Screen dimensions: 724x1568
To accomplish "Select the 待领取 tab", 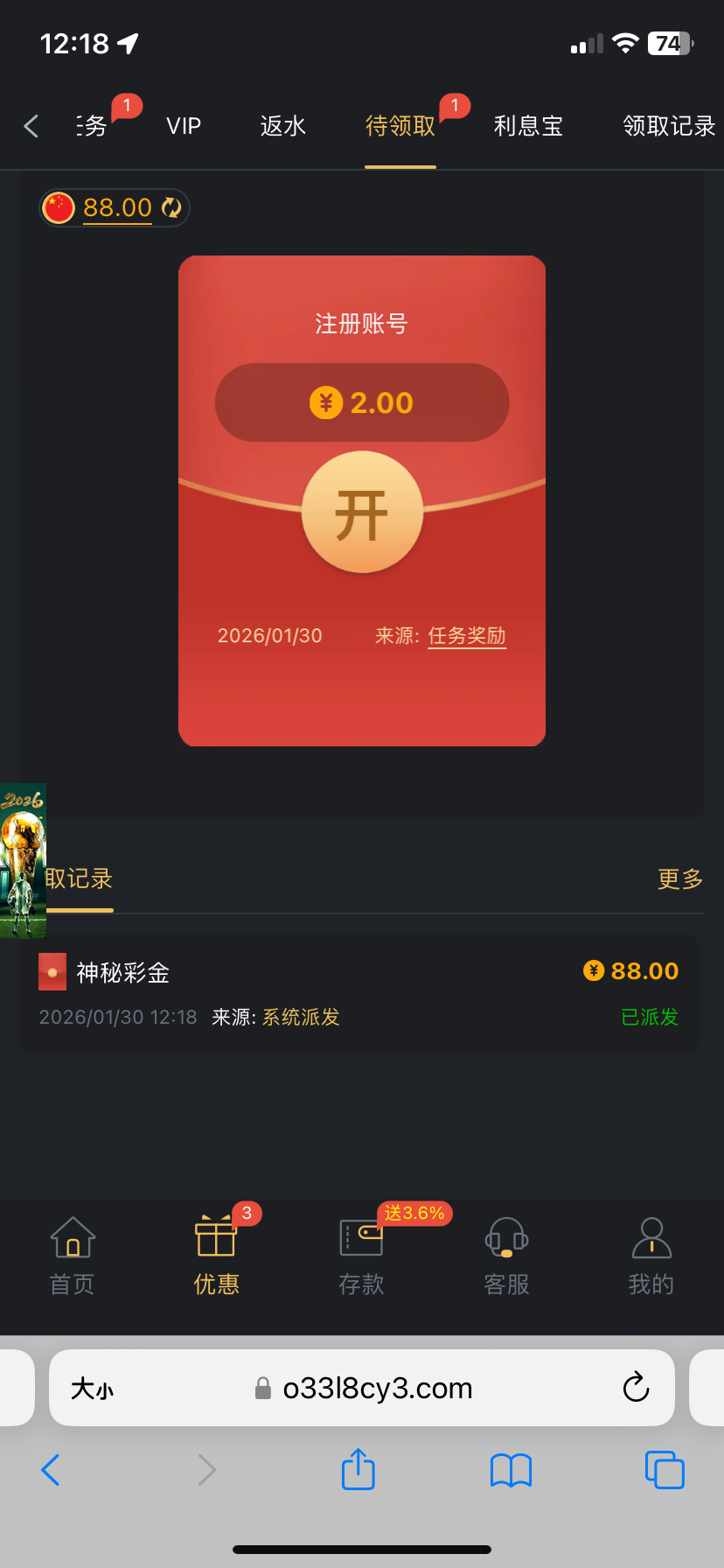I will [x=400, y=126].
